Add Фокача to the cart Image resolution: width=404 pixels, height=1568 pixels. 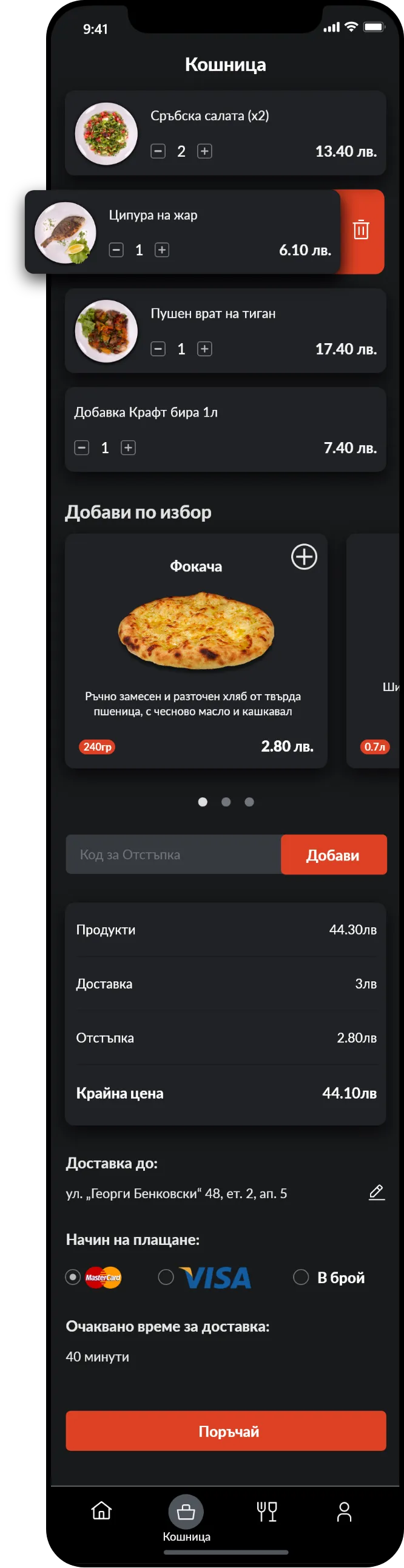tap(304, 557)
